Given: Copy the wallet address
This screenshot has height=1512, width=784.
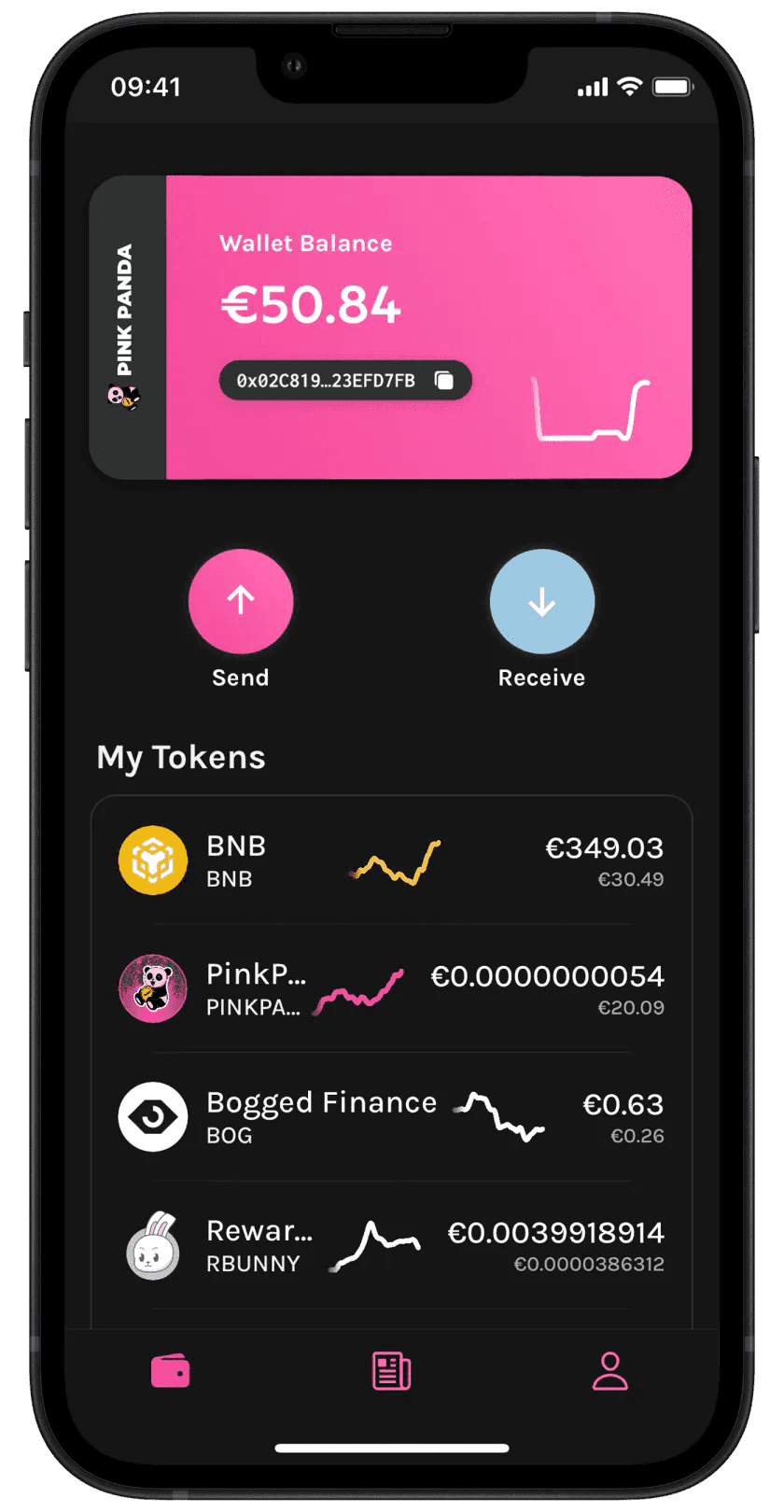Looking at the screenshot, I should point(444,381).
